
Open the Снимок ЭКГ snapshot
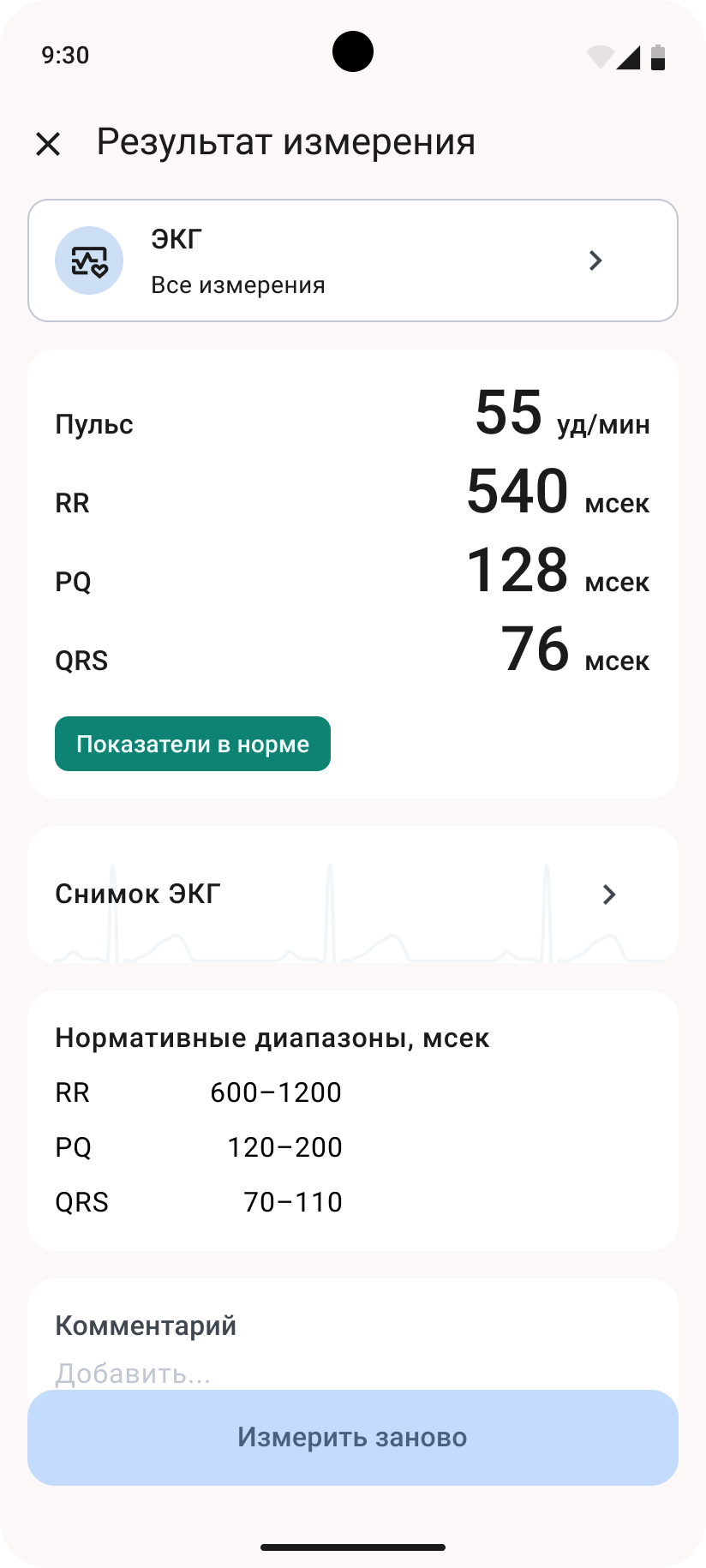point(352,895)
